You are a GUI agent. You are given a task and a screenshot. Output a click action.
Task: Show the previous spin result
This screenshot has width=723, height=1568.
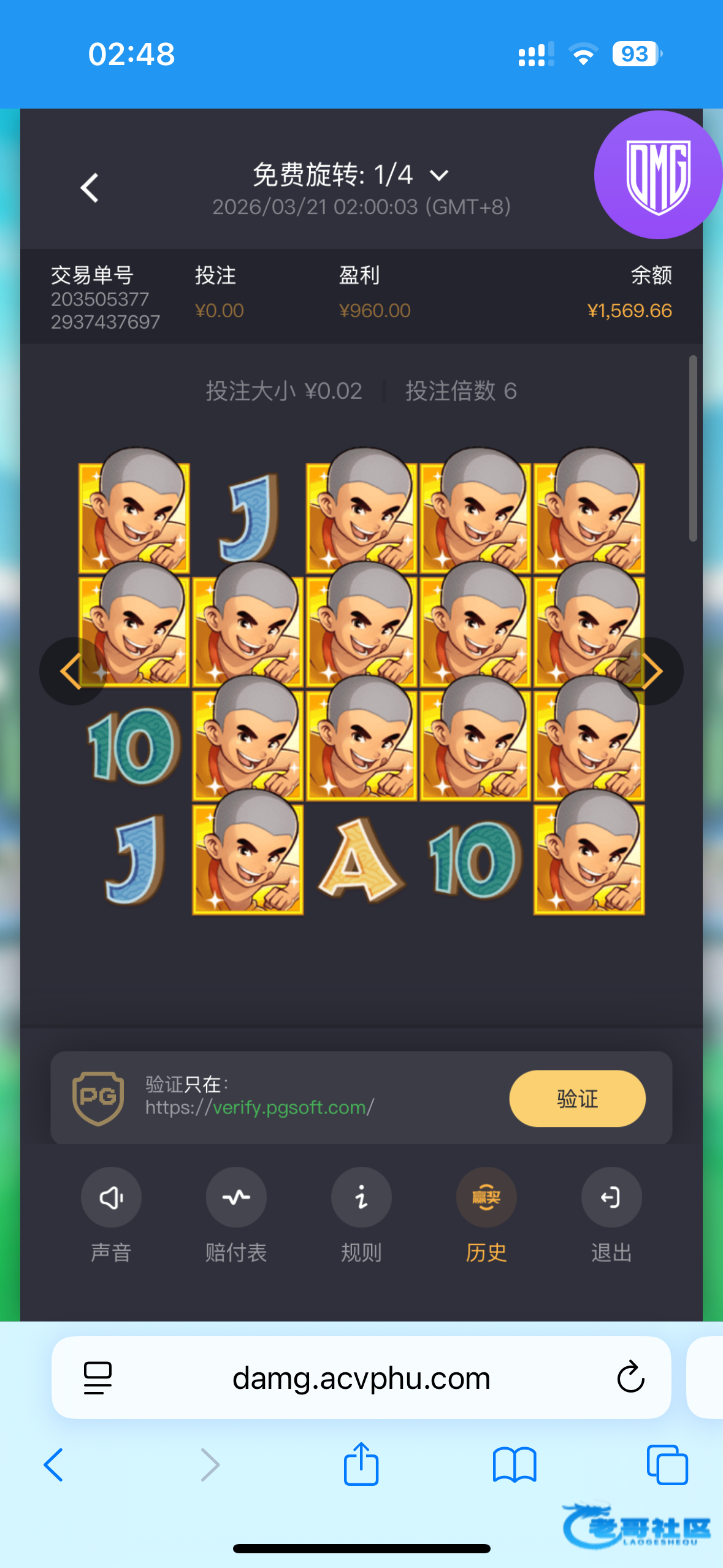click(72, 671)
